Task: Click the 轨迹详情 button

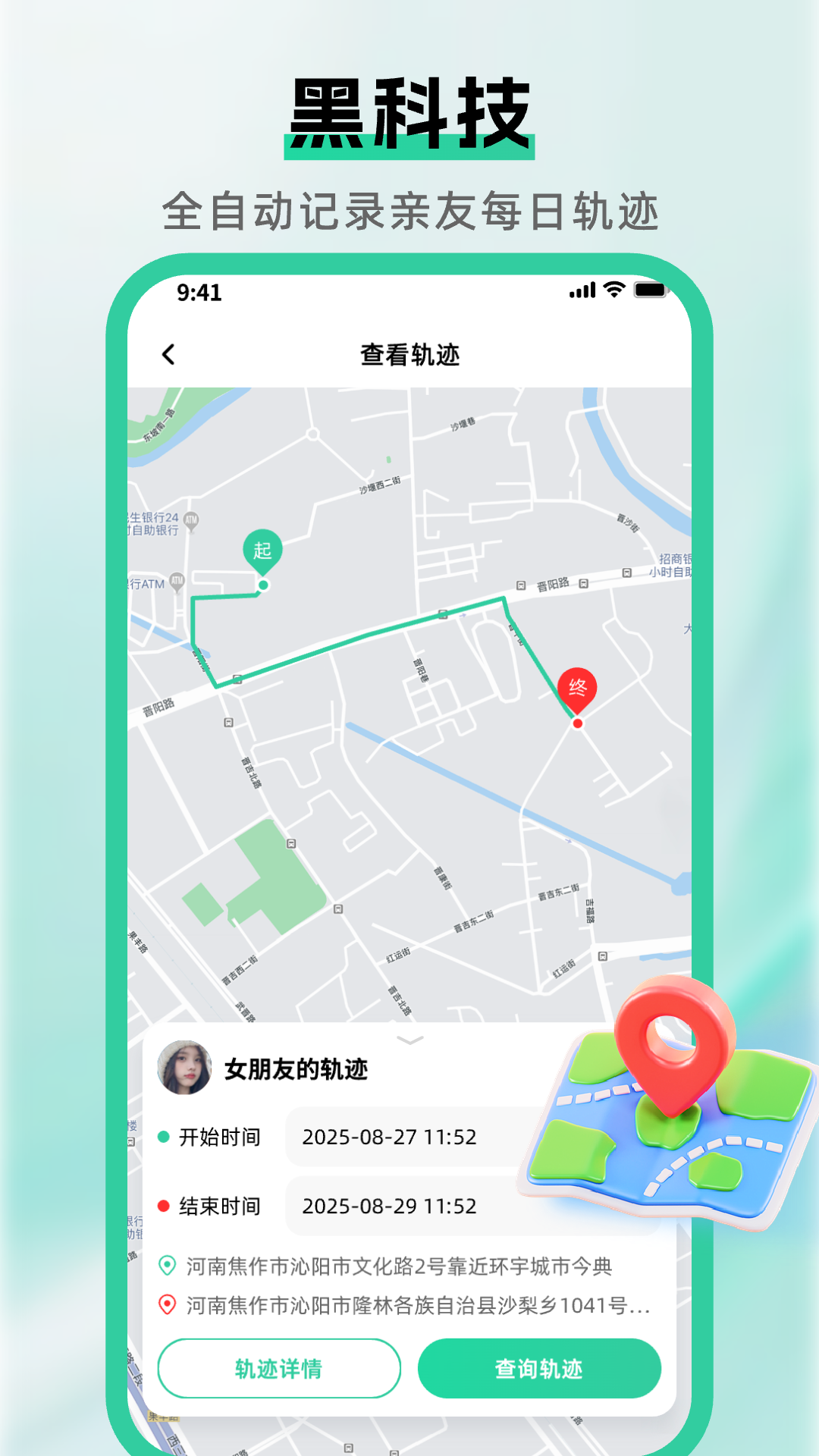Action: click(x=279, y=1368)
